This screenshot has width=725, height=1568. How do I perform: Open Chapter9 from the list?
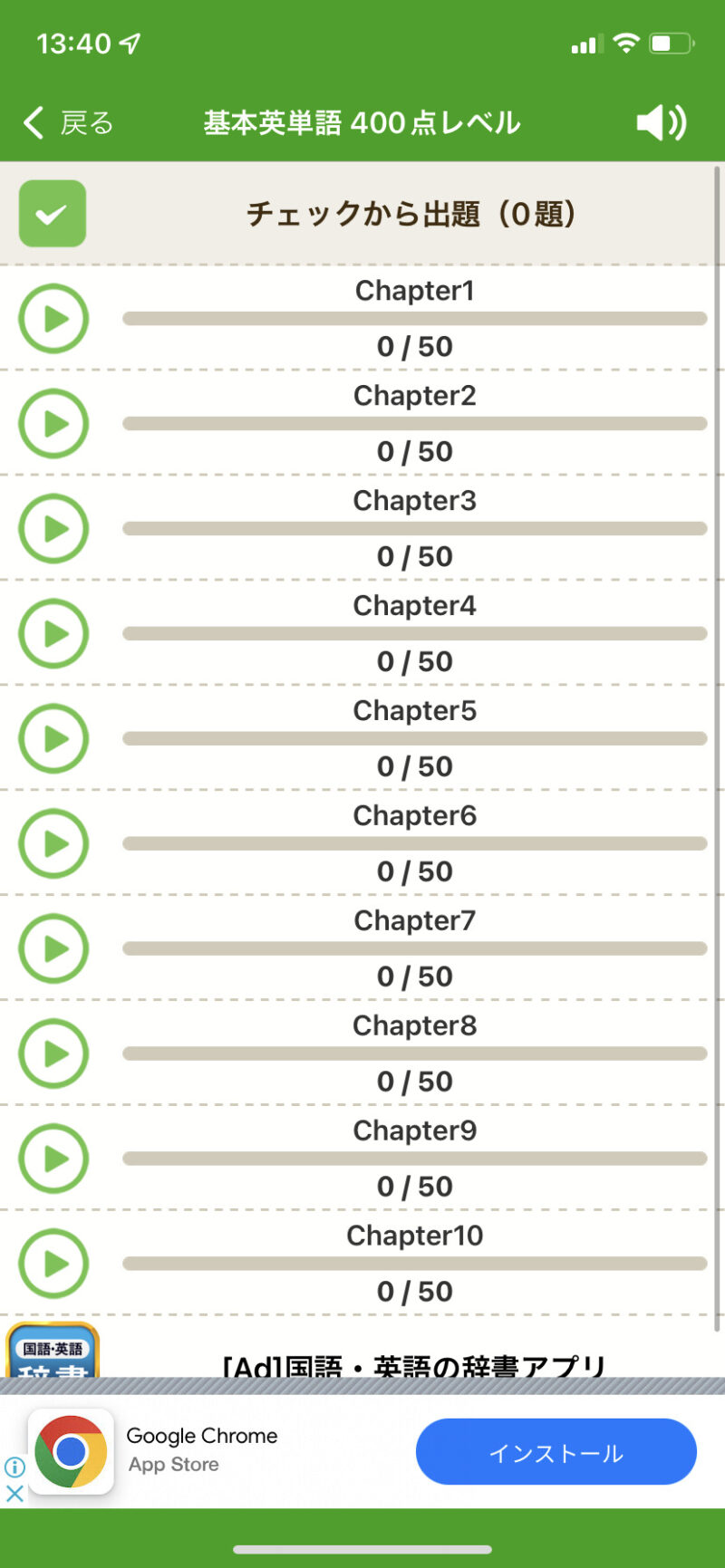[53, 1159]
